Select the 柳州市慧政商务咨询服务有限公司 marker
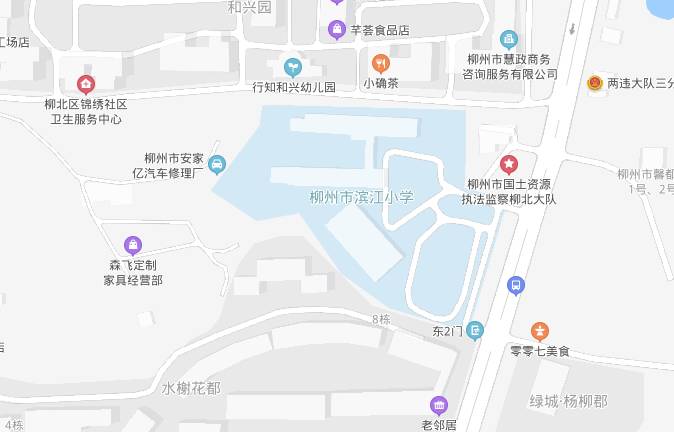Screen dimensions: 674x432 (x=510, y=40)
